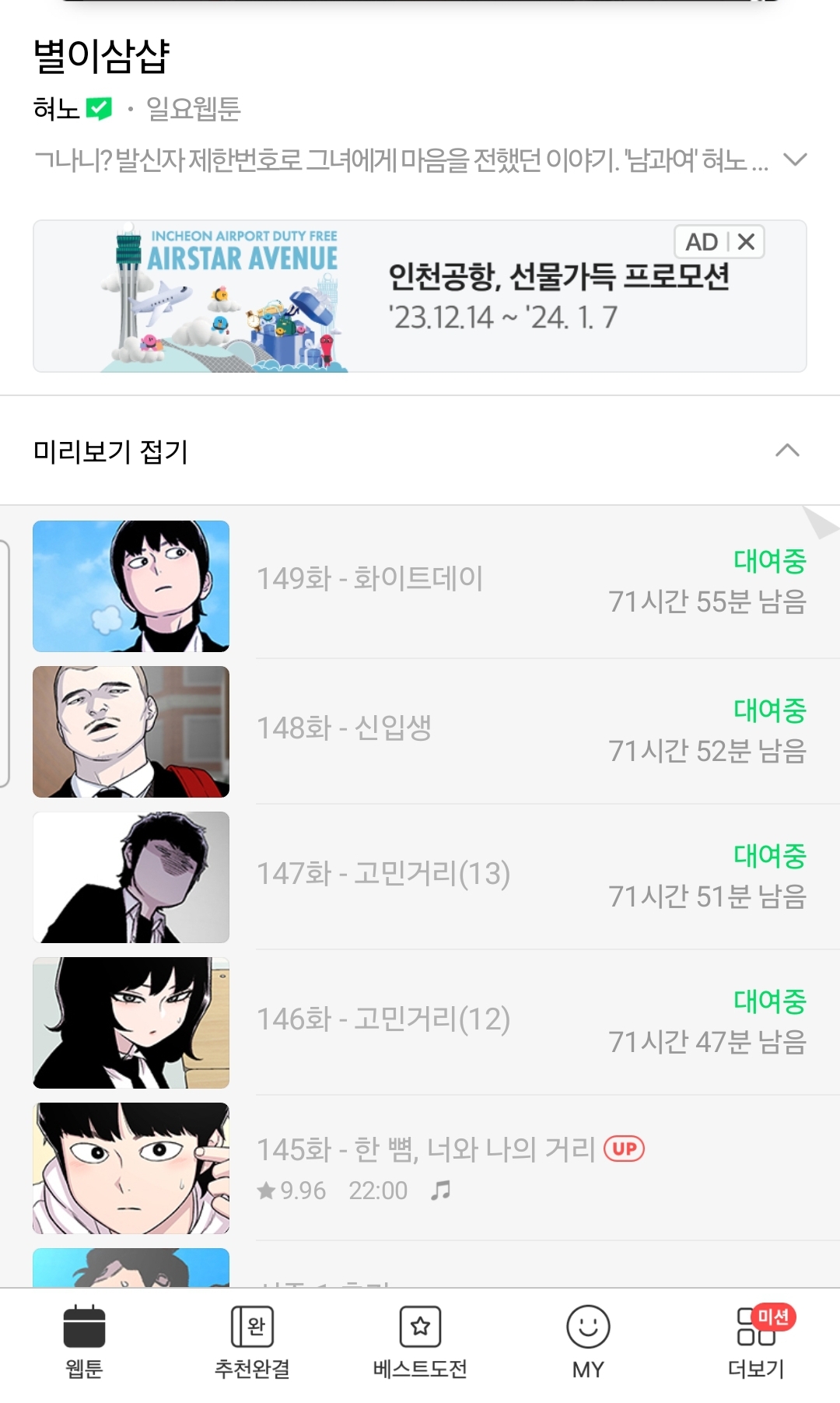Open episode 148화 - 신입생

pyautogui.click(x=420, y=731)
